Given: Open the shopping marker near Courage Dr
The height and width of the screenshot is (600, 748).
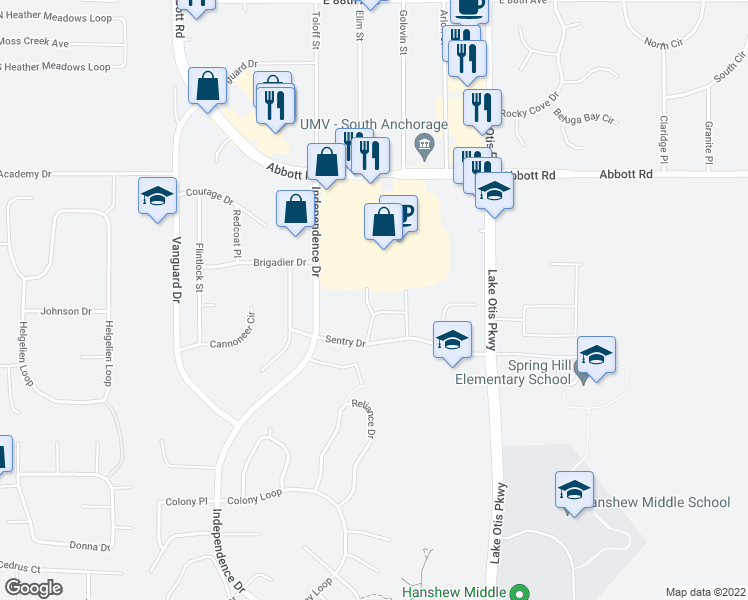Looking at the screenshot, I should coord(295,210).
